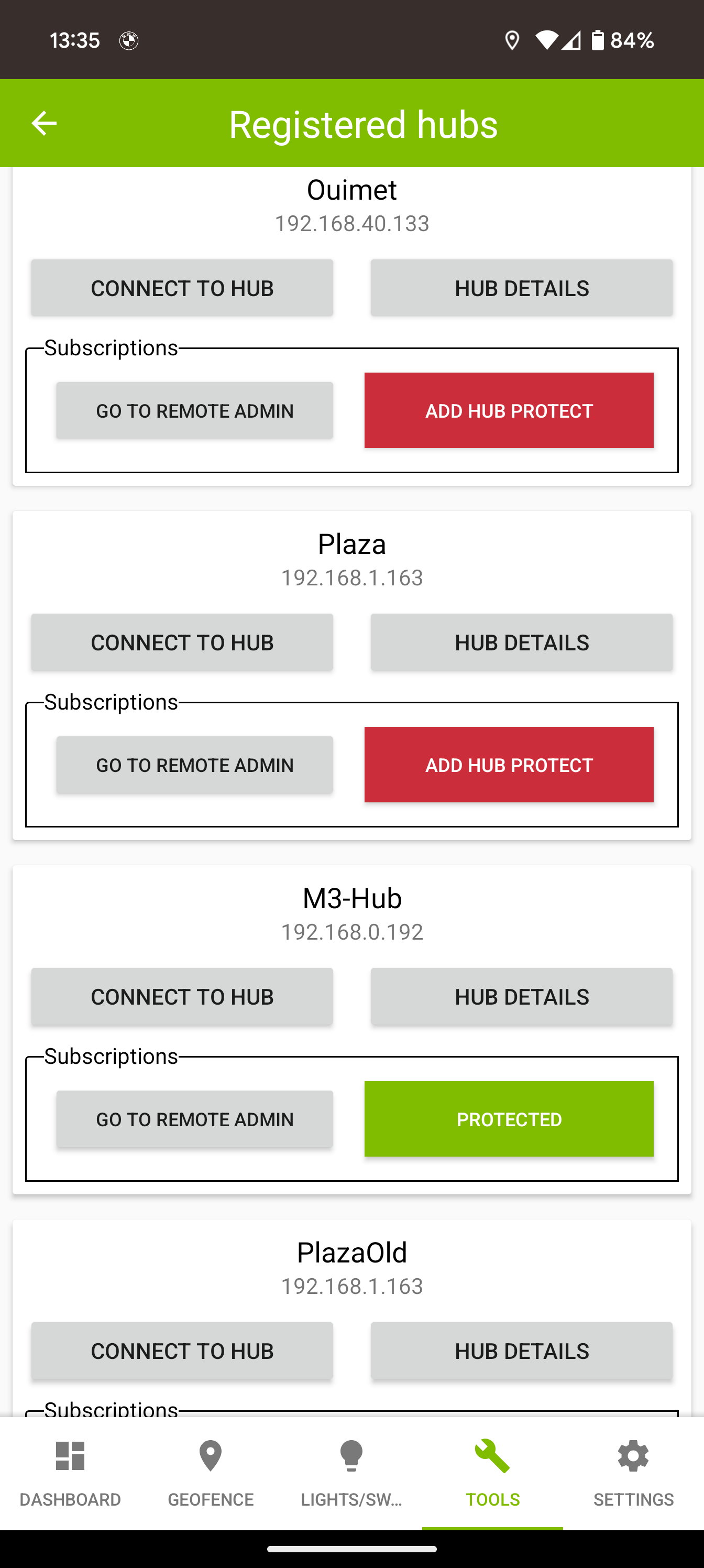Open the Geofence tab
The image size is (704, 1568).
(x=211, y=1473)
